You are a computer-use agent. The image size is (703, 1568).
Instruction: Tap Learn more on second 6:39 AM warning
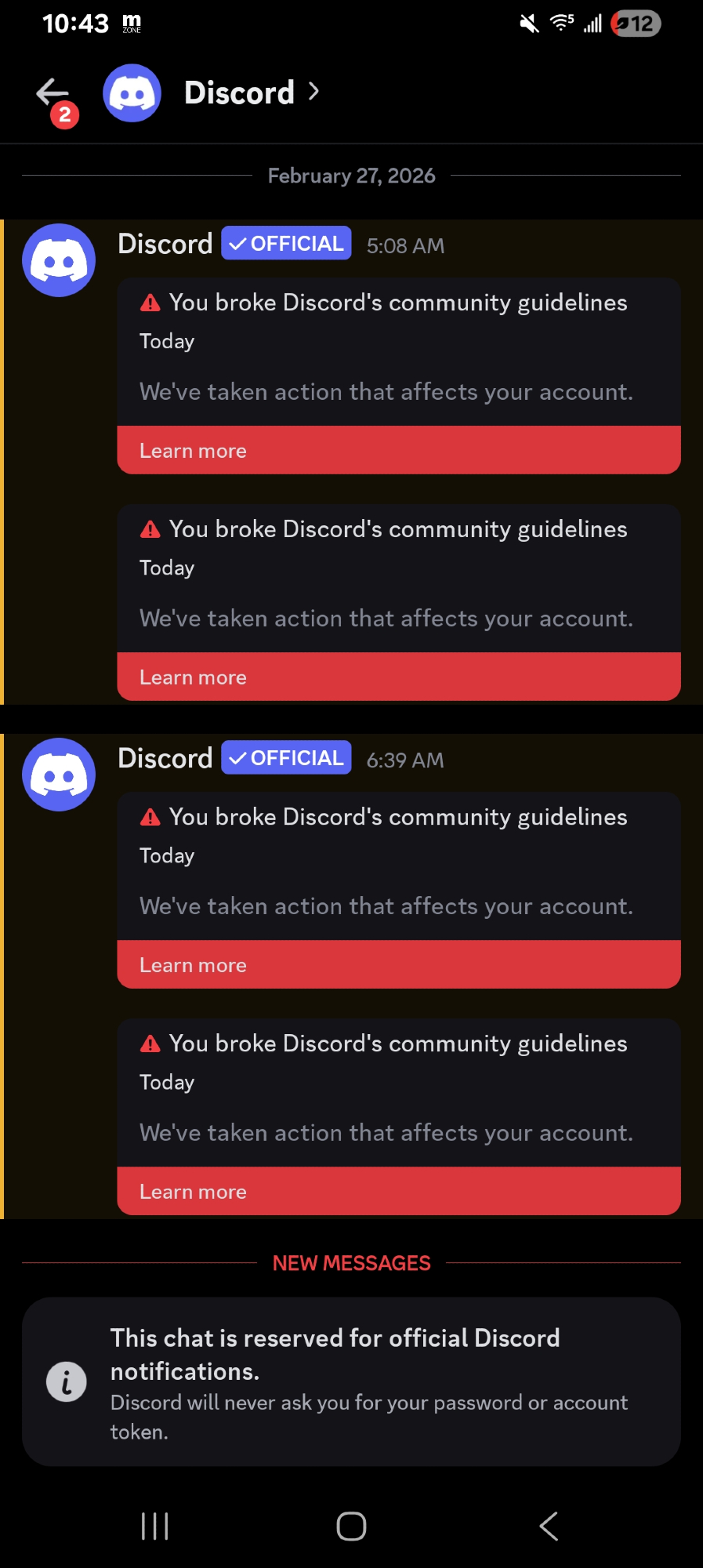point(398,1192)
